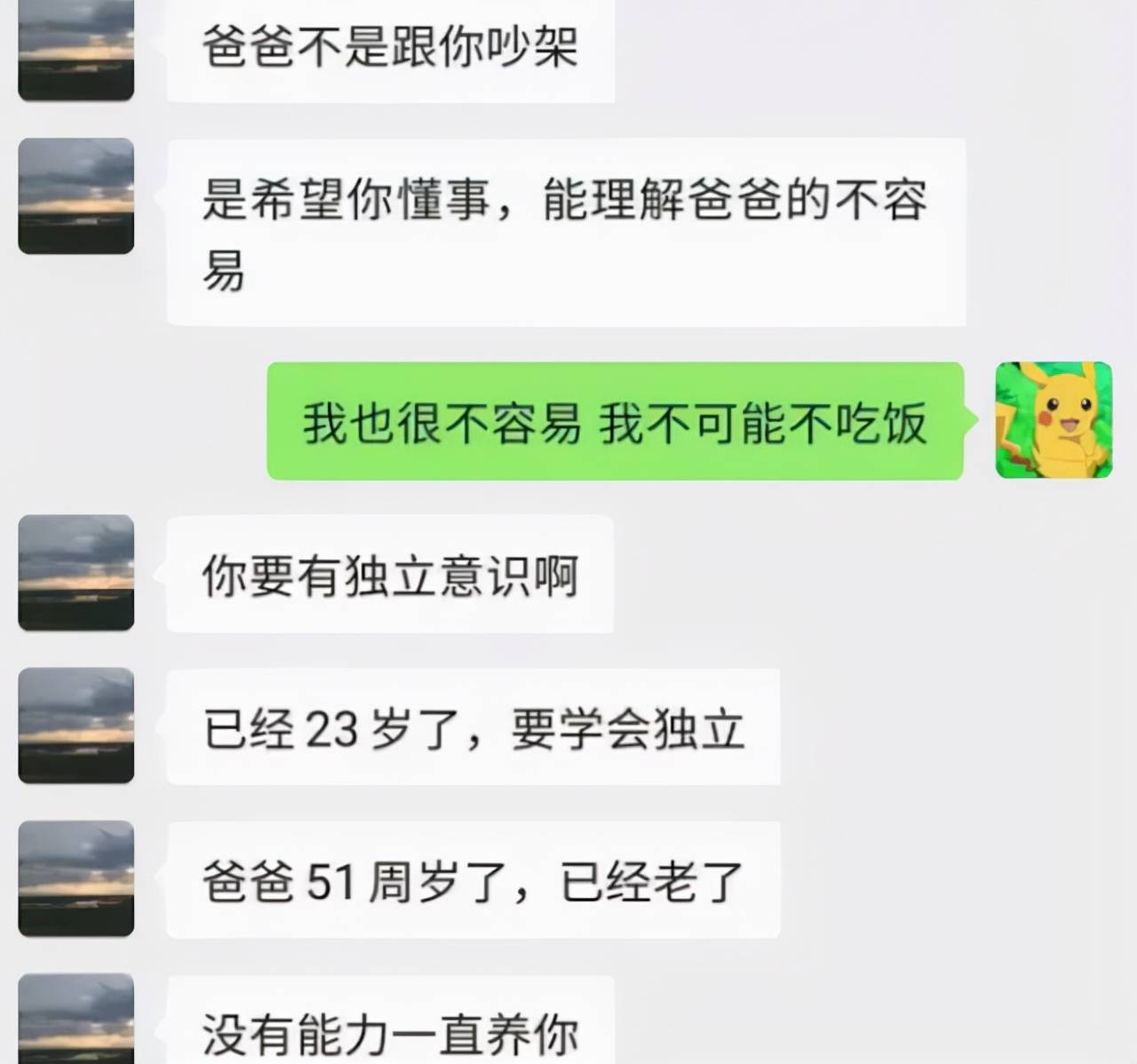
Task: Open avatar next to '是希望你懂事' message
Action: click(76, 196)
